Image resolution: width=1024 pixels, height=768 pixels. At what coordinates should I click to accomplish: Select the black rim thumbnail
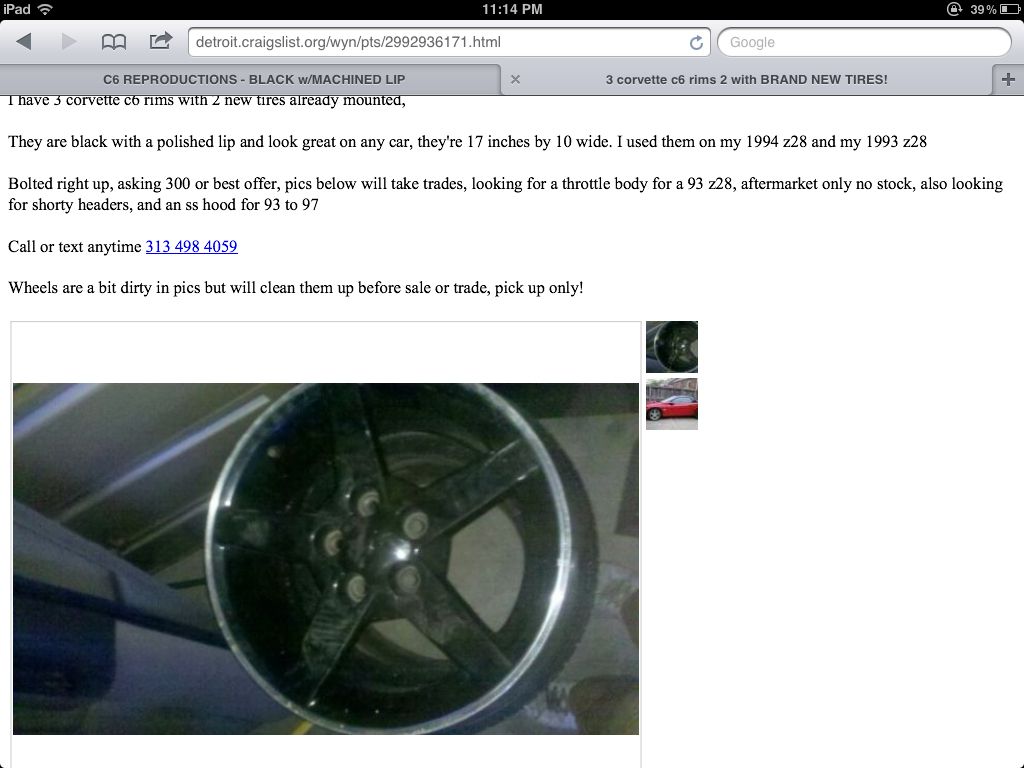click(672, 347)
